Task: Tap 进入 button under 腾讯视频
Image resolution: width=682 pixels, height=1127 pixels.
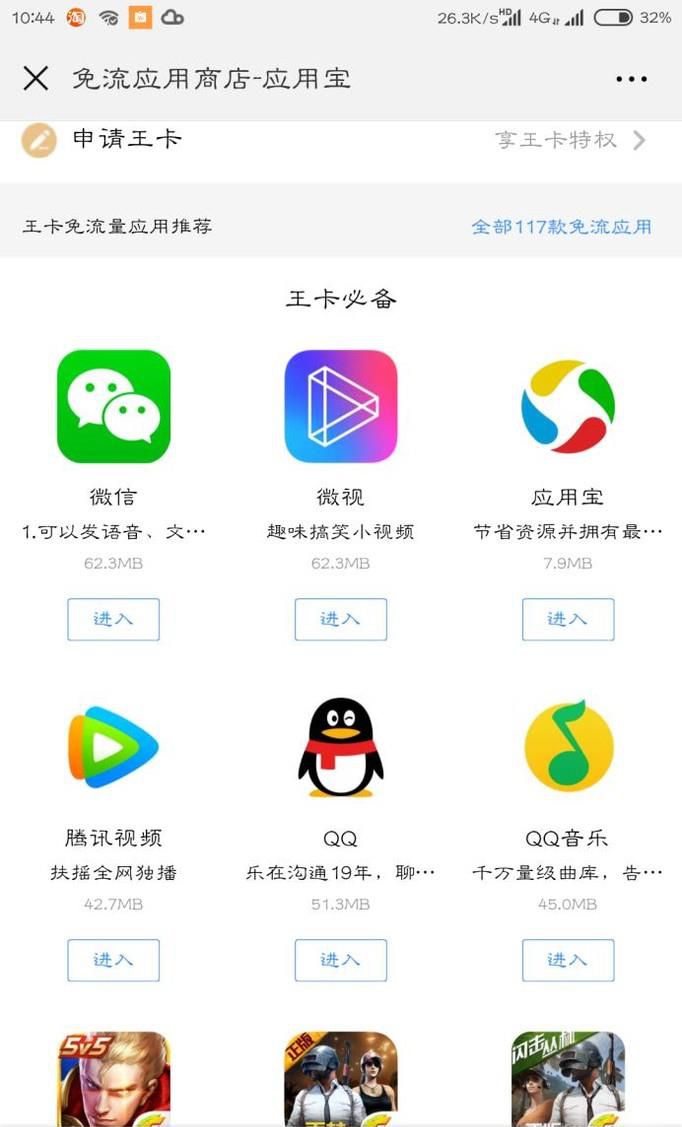Action: (113, 960)
